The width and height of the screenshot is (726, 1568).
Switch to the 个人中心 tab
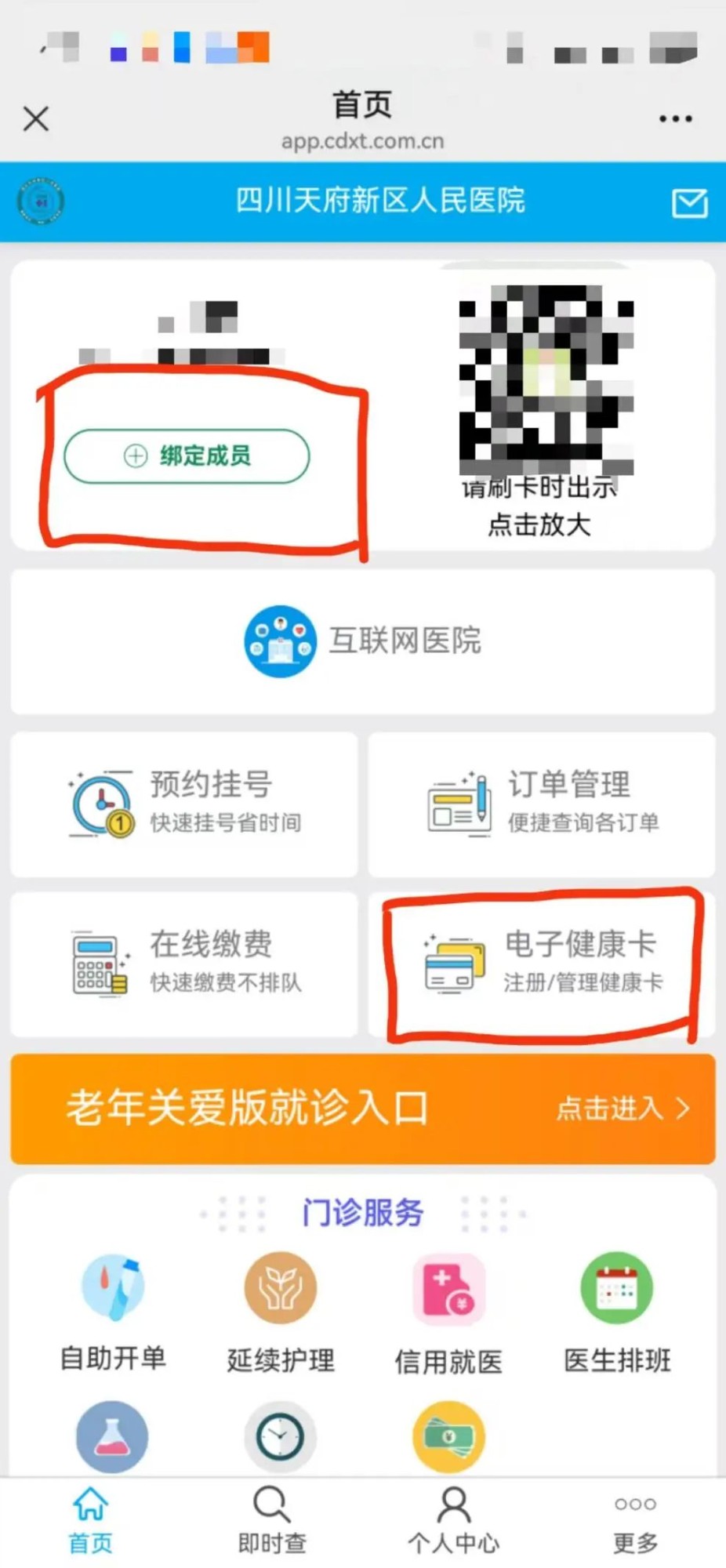click(x=453, y=1521)
